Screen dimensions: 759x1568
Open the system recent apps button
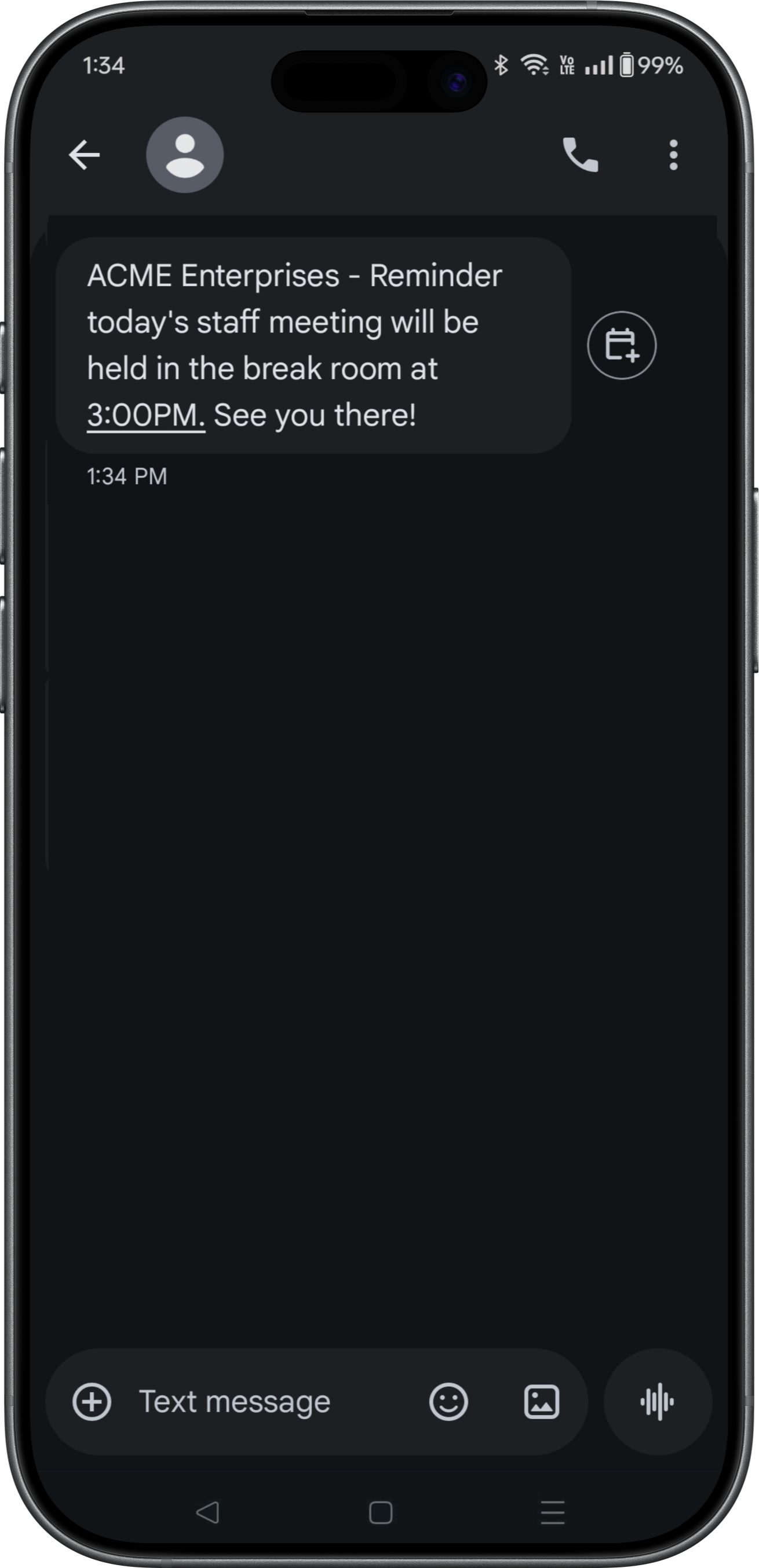(x=553, y=1512)
